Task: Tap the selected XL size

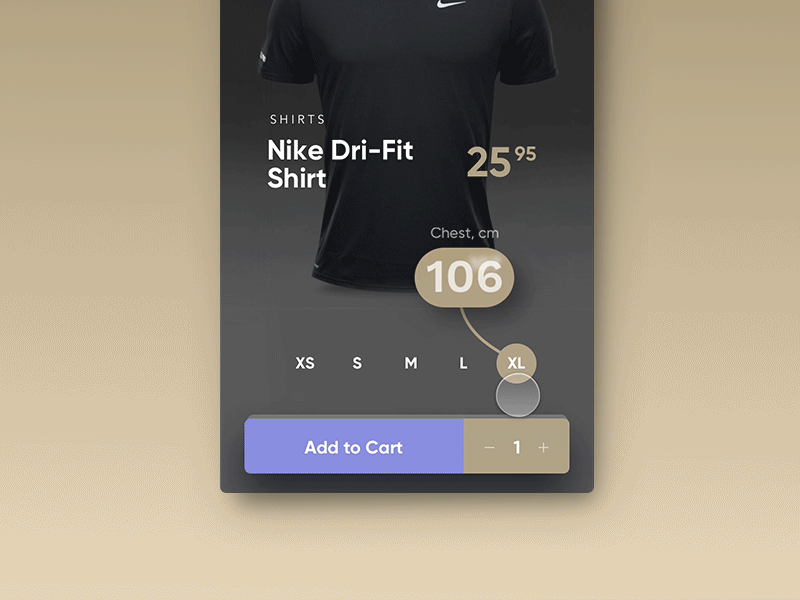Action: (516, 363)
